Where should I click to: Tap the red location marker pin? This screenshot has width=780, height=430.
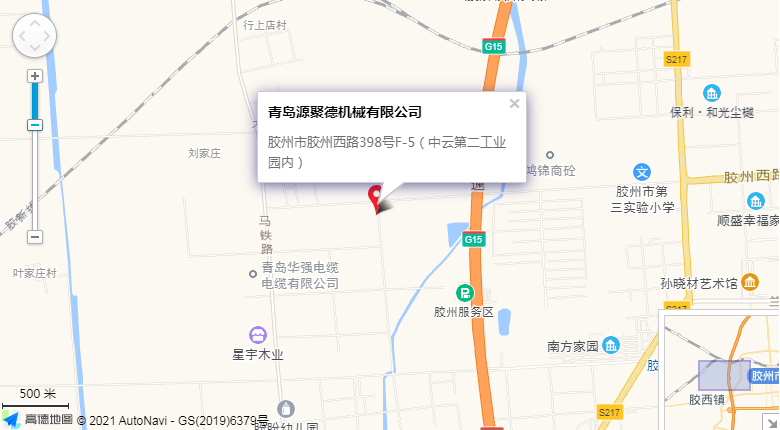pyautogui.click(x=376, y=196)
